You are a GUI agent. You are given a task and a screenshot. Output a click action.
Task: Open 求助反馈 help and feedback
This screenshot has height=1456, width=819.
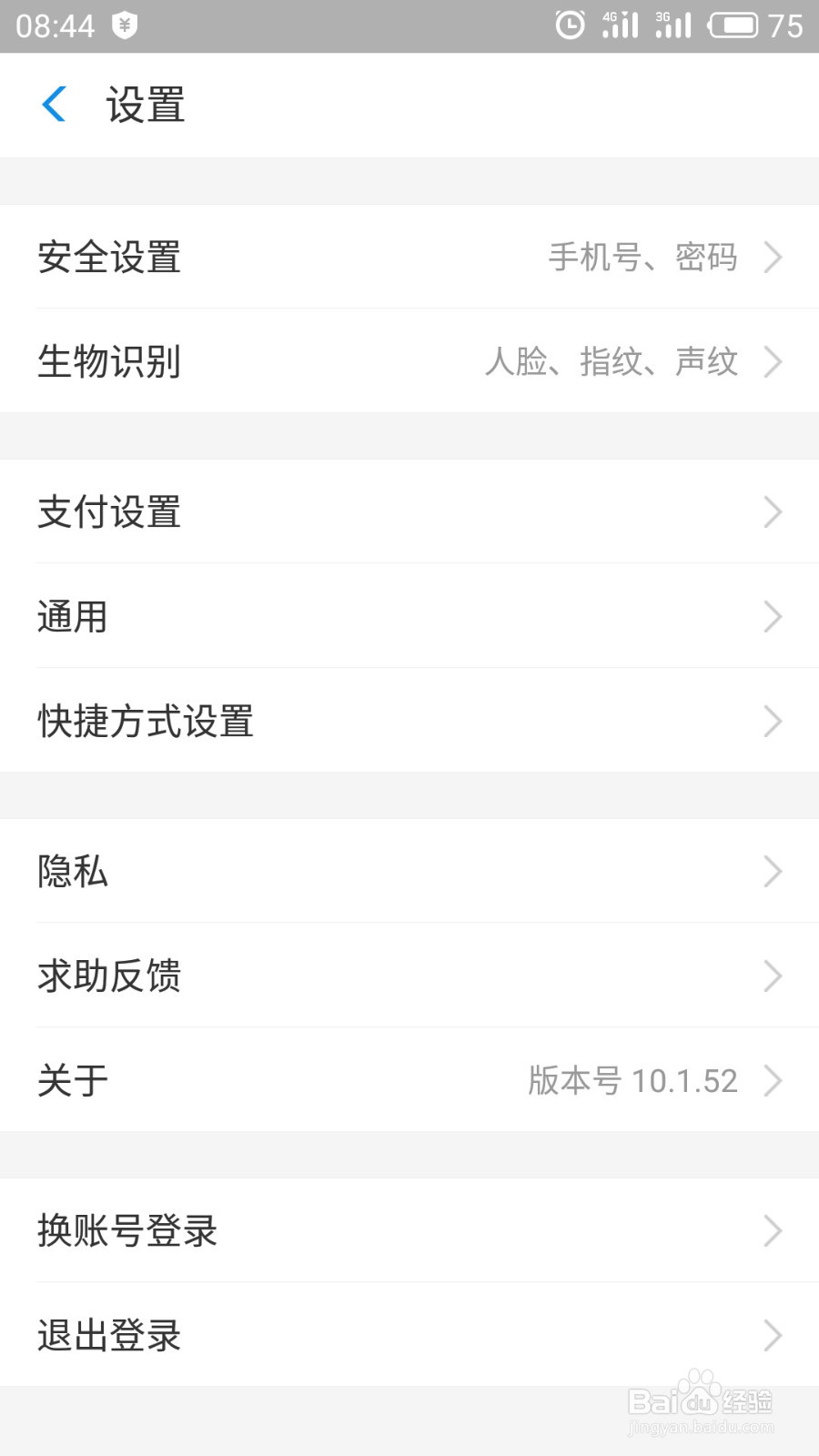click(409, 976)
